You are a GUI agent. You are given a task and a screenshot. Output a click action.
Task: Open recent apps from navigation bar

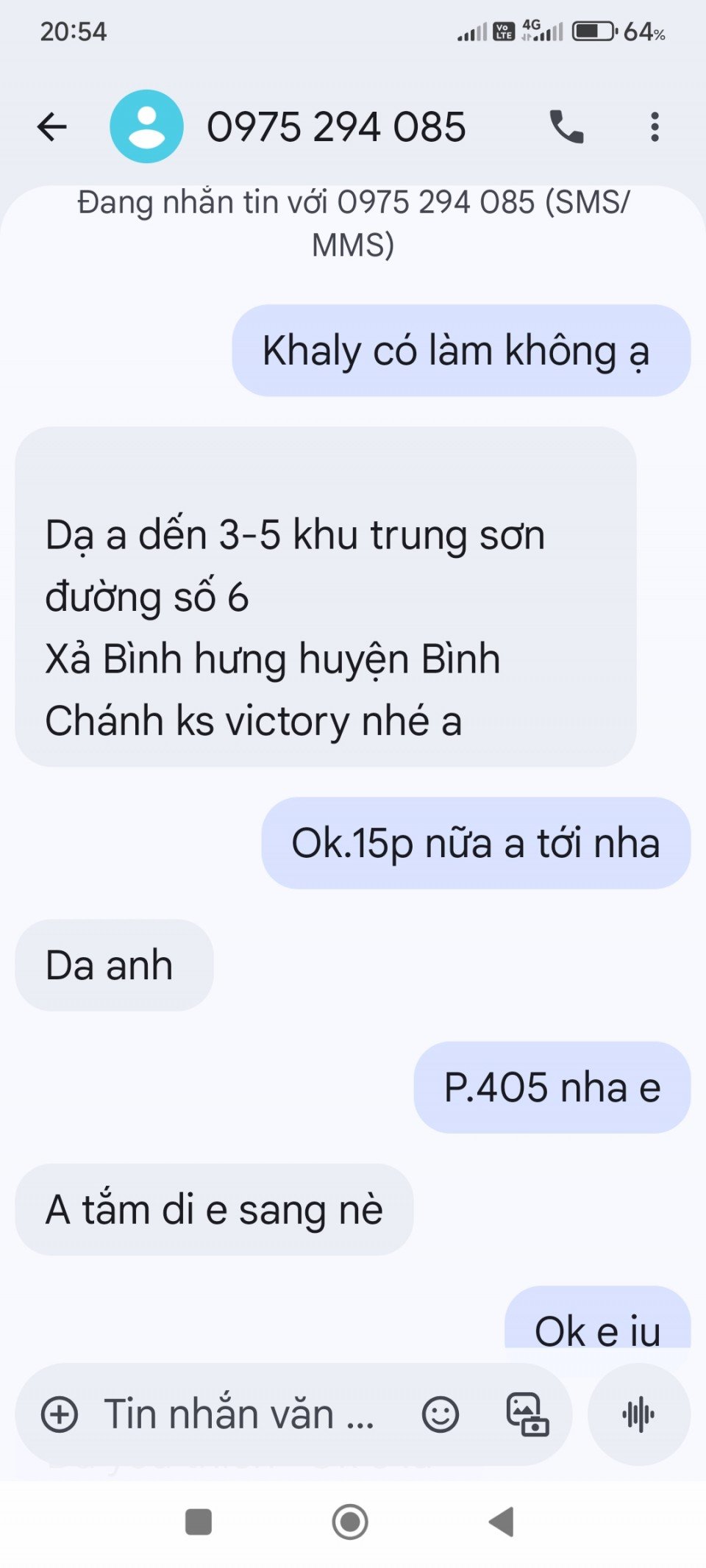click(199, 1522)
